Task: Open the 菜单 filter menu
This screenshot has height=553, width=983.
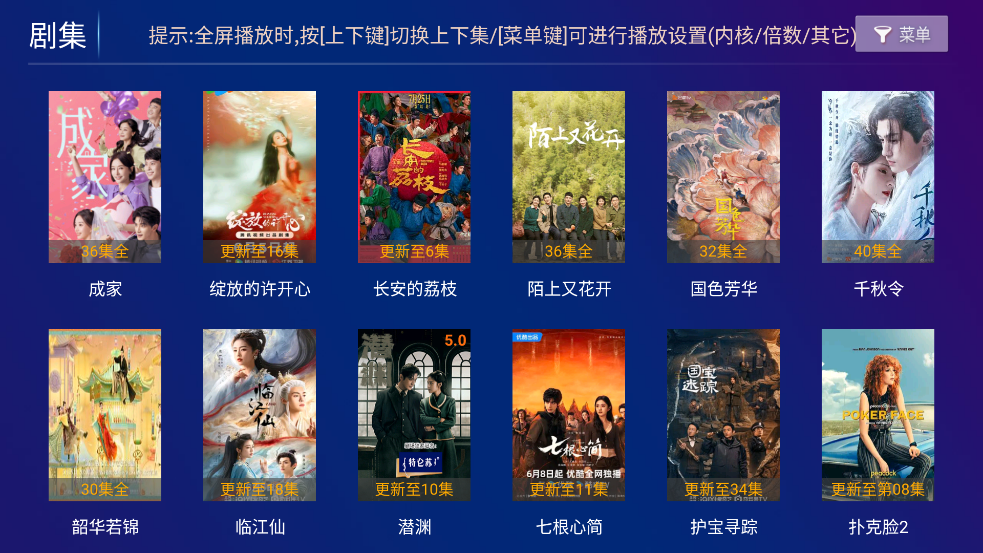Action: (x=901, y=35)
